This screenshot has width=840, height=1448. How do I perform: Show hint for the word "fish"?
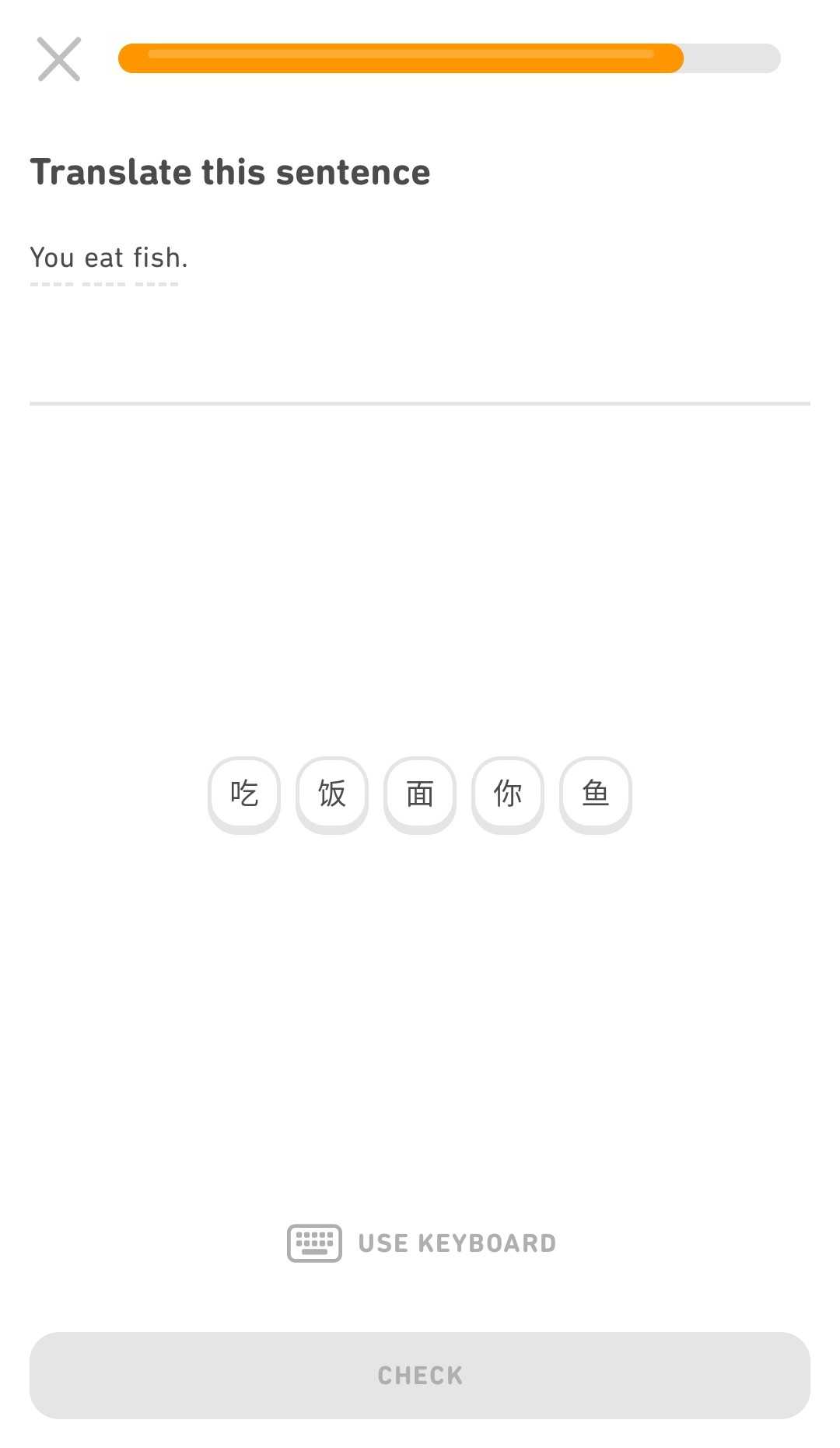(160, 258)
